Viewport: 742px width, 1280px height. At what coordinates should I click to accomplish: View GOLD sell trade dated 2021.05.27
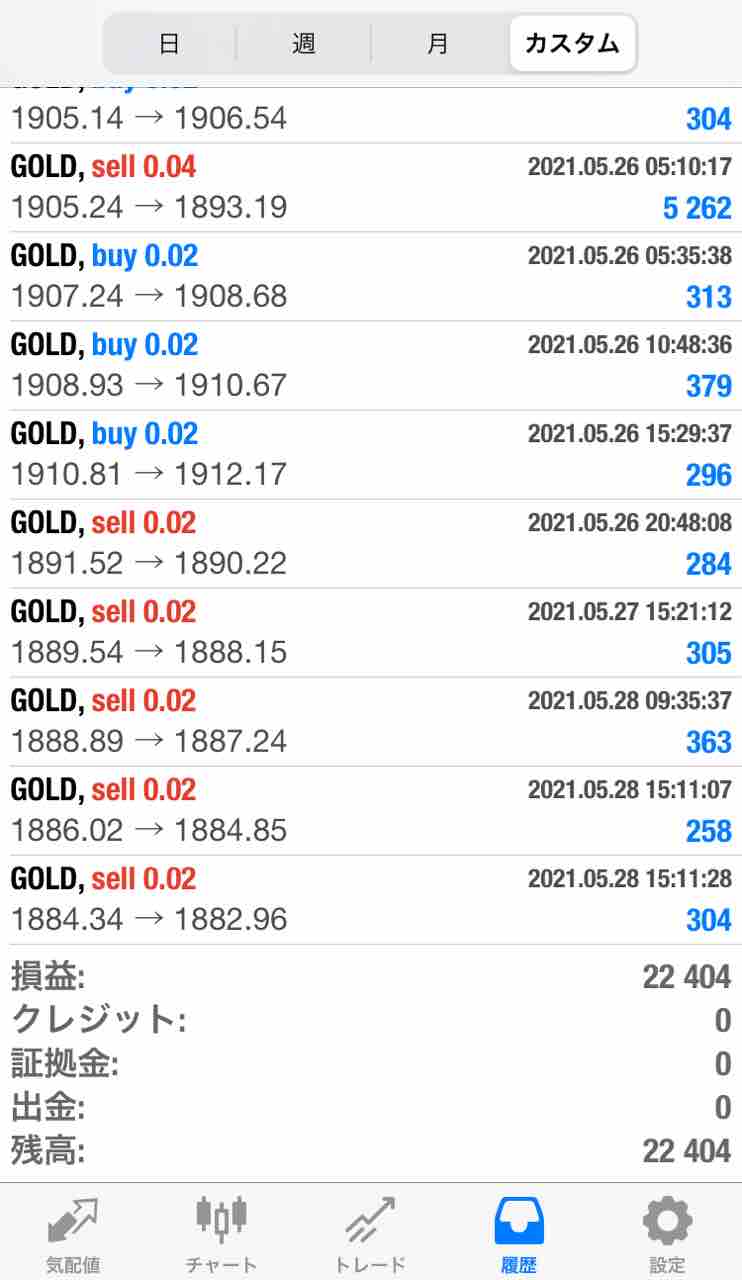(x=371, y=633)
